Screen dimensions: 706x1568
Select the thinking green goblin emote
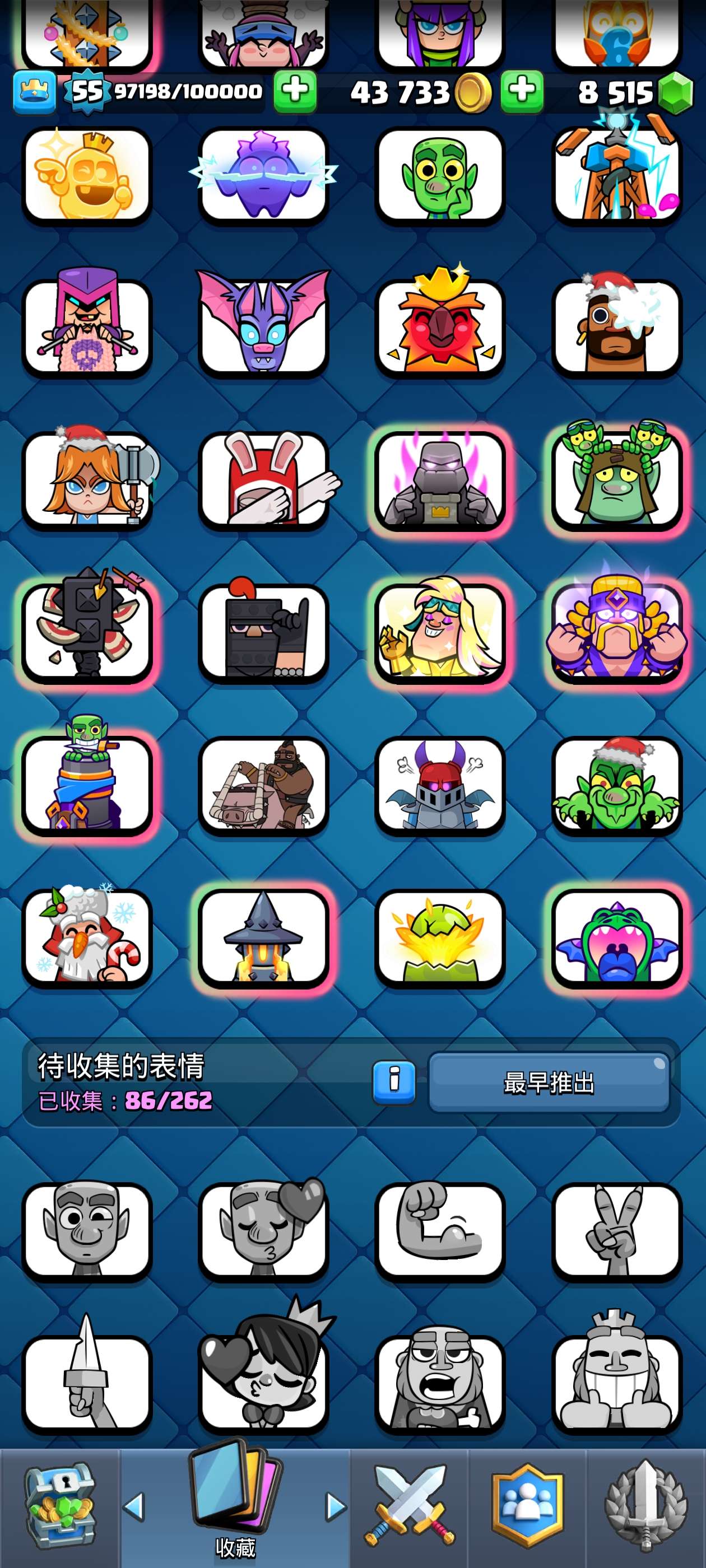pyautogui.click(x=440, y=175)
